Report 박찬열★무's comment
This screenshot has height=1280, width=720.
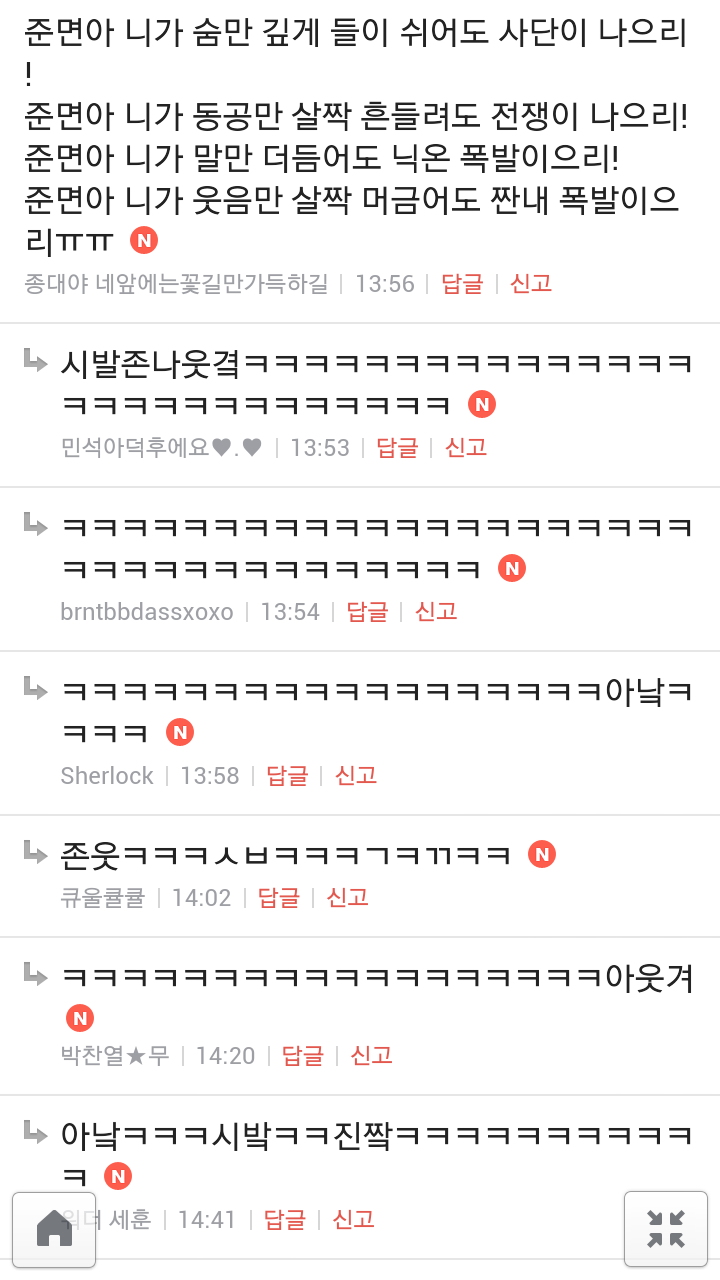[x=372, y=1056]
